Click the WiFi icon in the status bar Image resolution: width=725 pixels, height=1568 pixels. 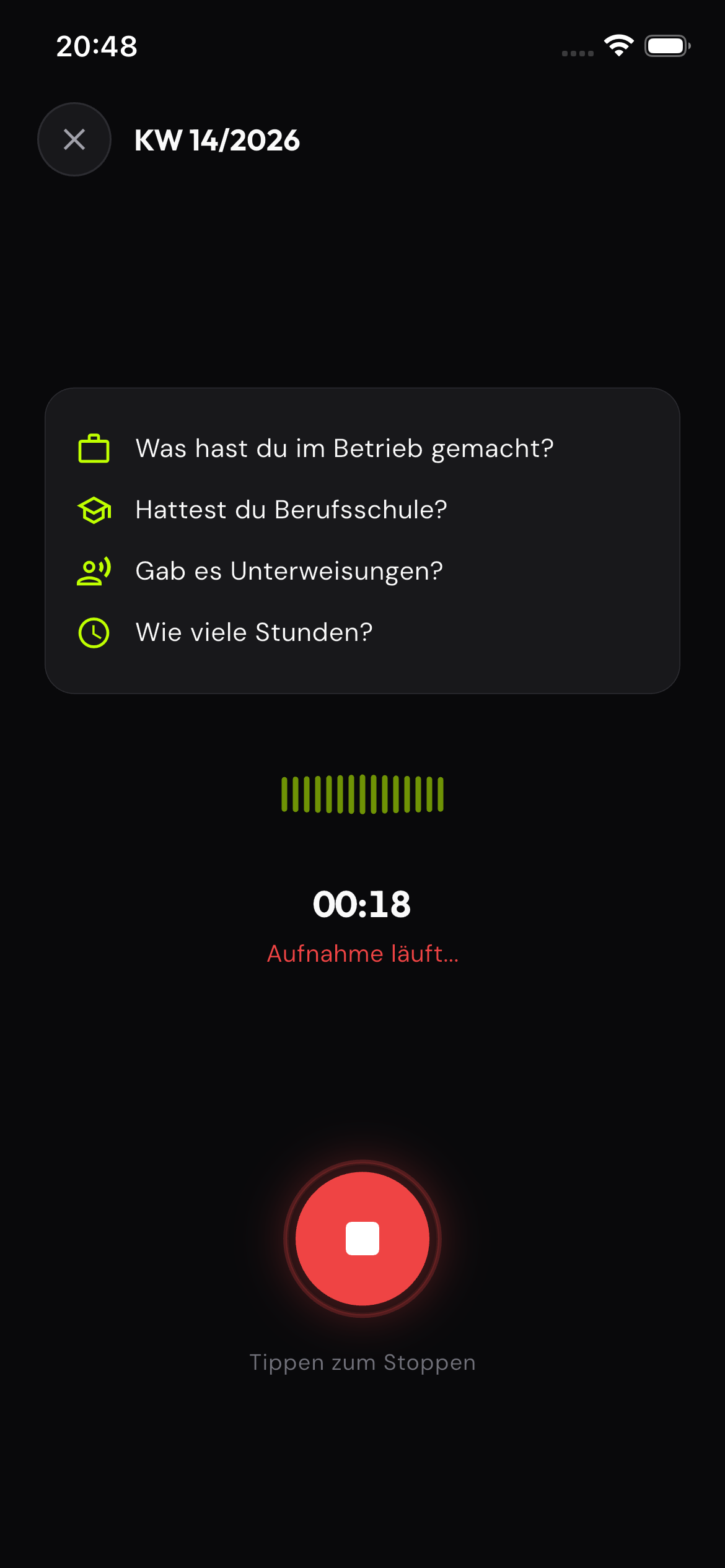coord(618,45)
